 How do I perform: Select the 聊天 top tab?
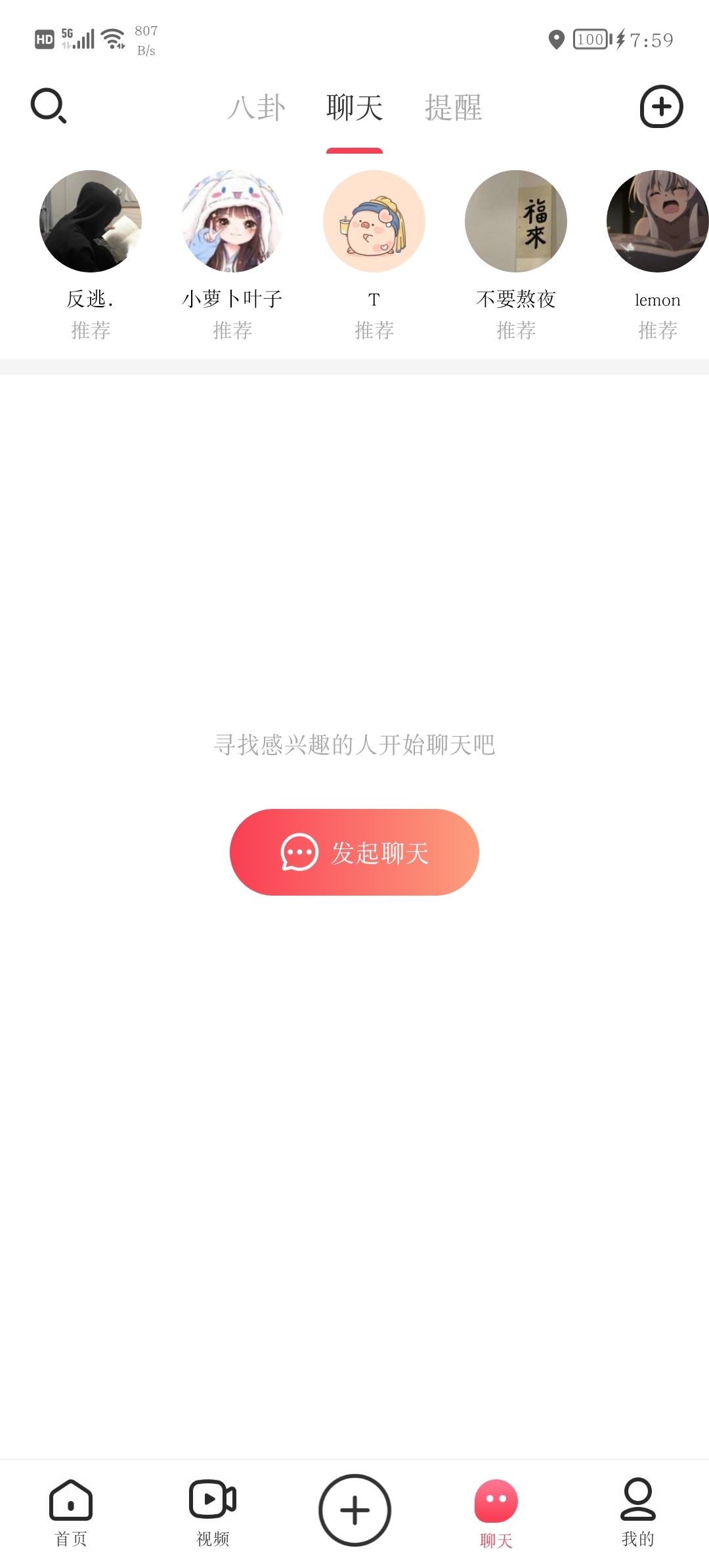(354, 108)
